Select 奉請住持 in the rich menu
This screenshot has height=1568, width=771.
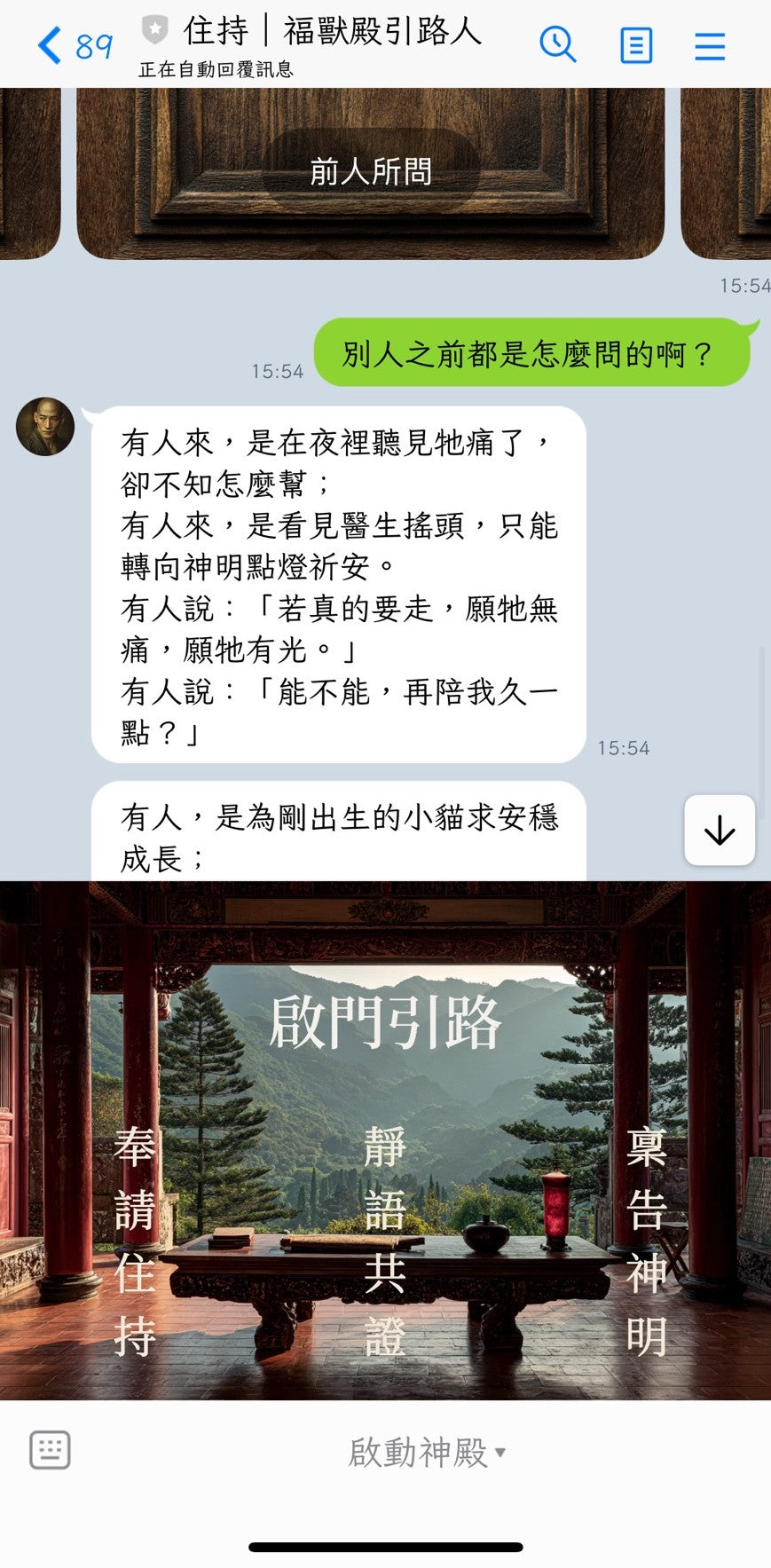pos(135,1242)
